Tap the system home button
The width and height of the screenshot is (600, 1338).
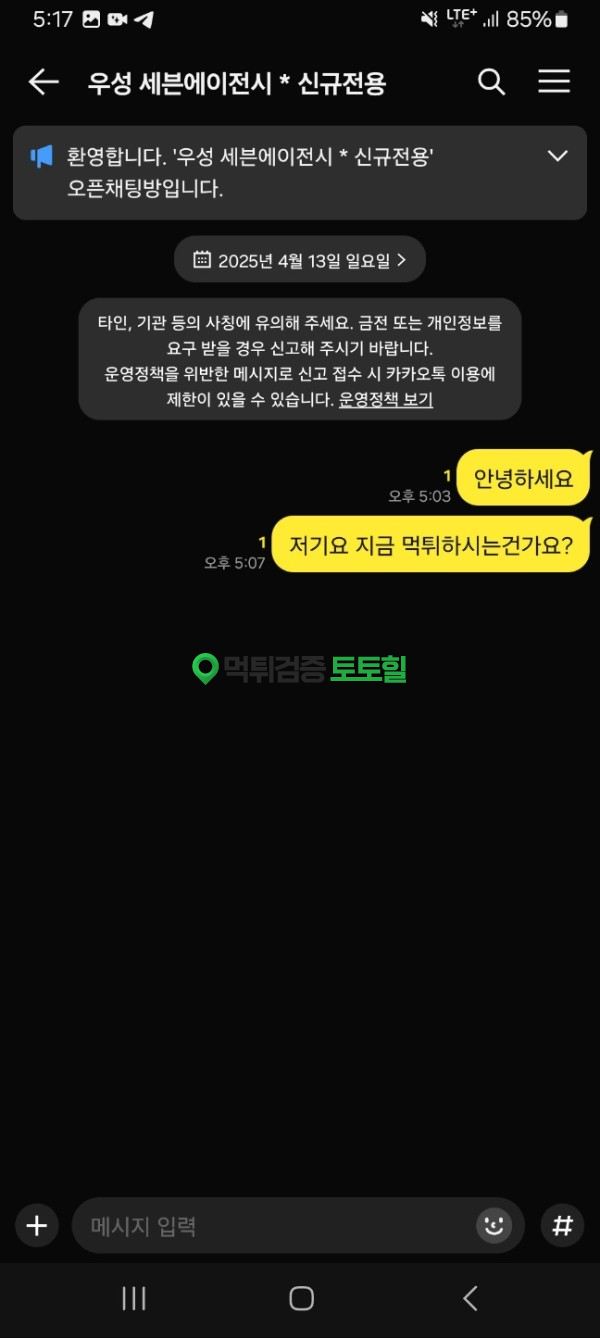pyautogui.click(x=301, y=1298)
